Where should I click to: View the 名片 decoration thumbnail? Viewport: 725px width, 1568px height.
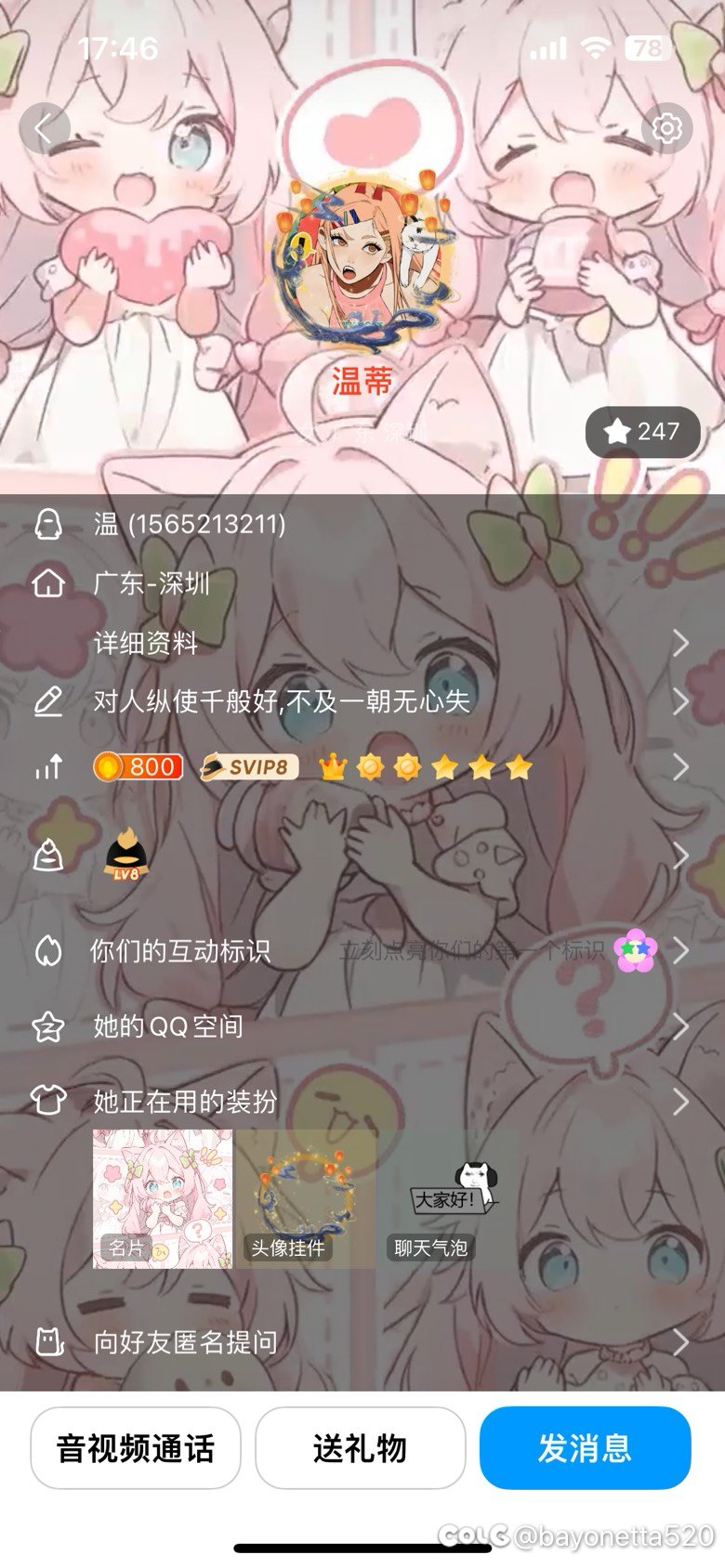coord(163,1199)
